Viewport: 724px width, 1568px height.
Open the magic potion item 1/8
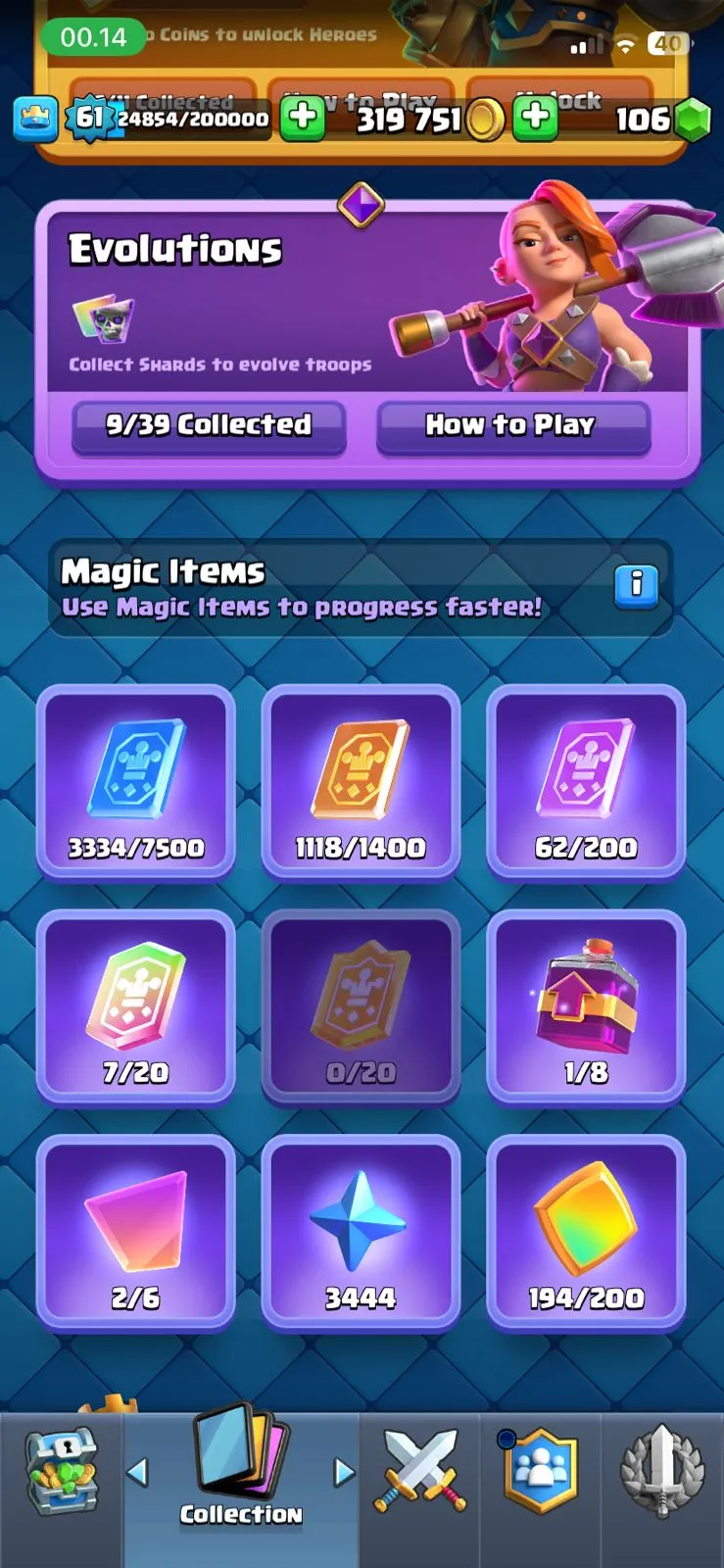(586, 1006)
